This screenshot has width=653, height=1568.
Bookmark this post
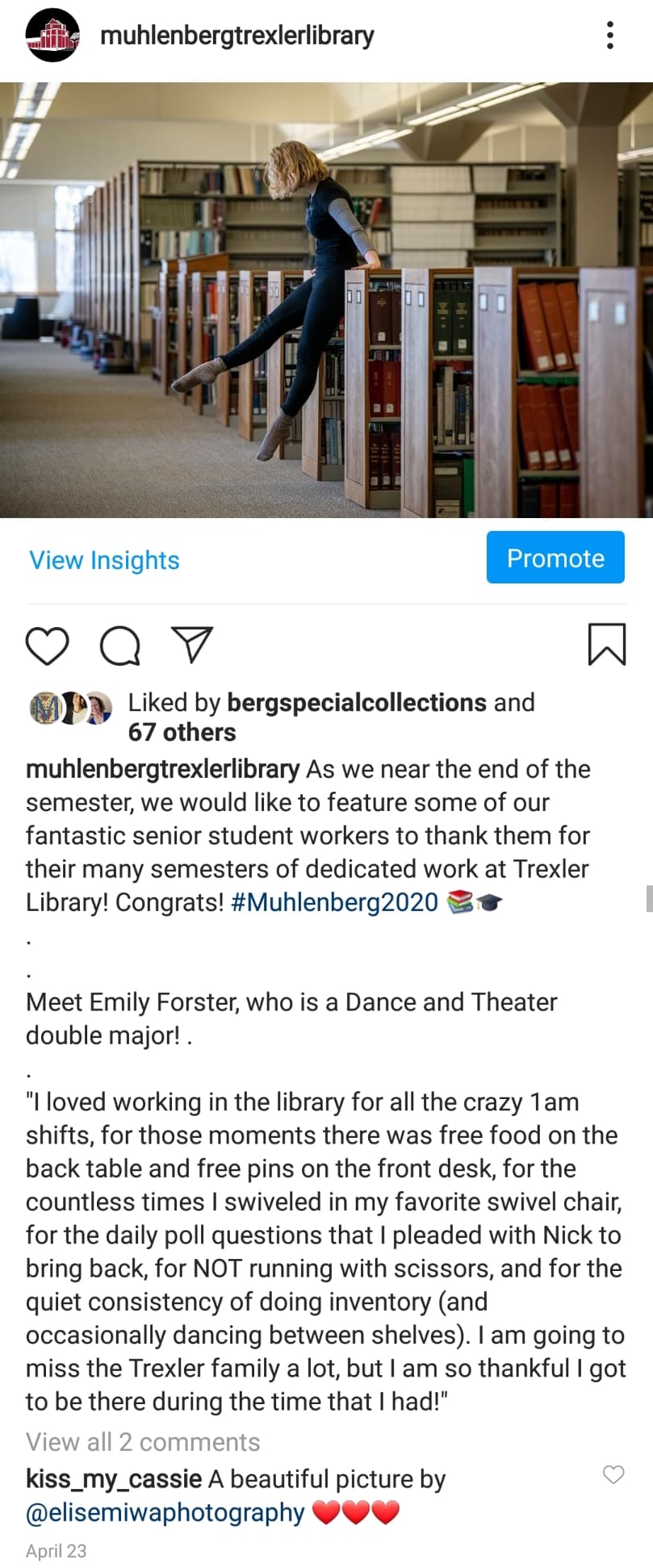pos(606,645)
